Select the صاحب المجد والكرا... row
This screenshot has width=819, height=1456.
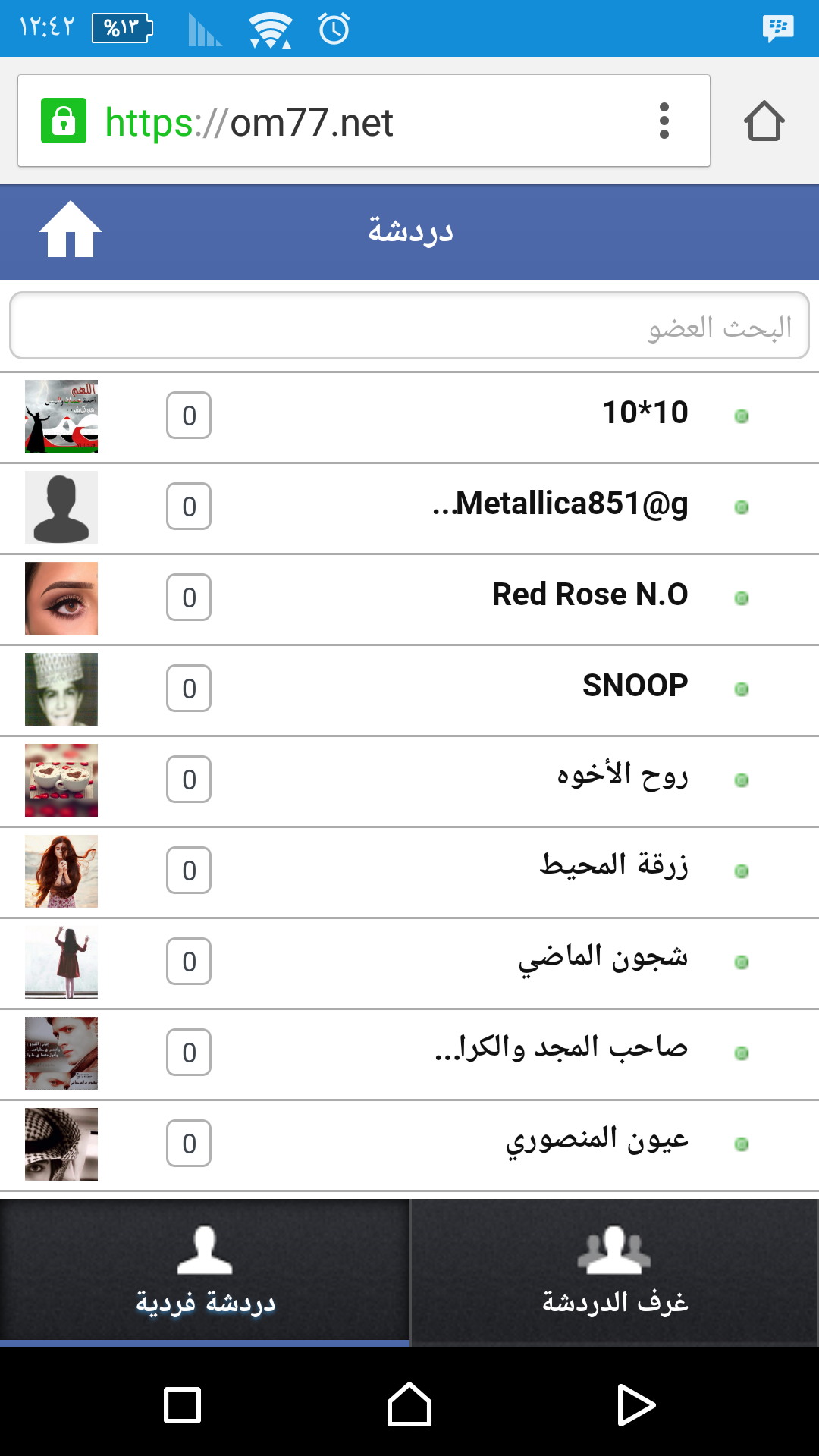pyautogui.click(x=409, y=1053)
